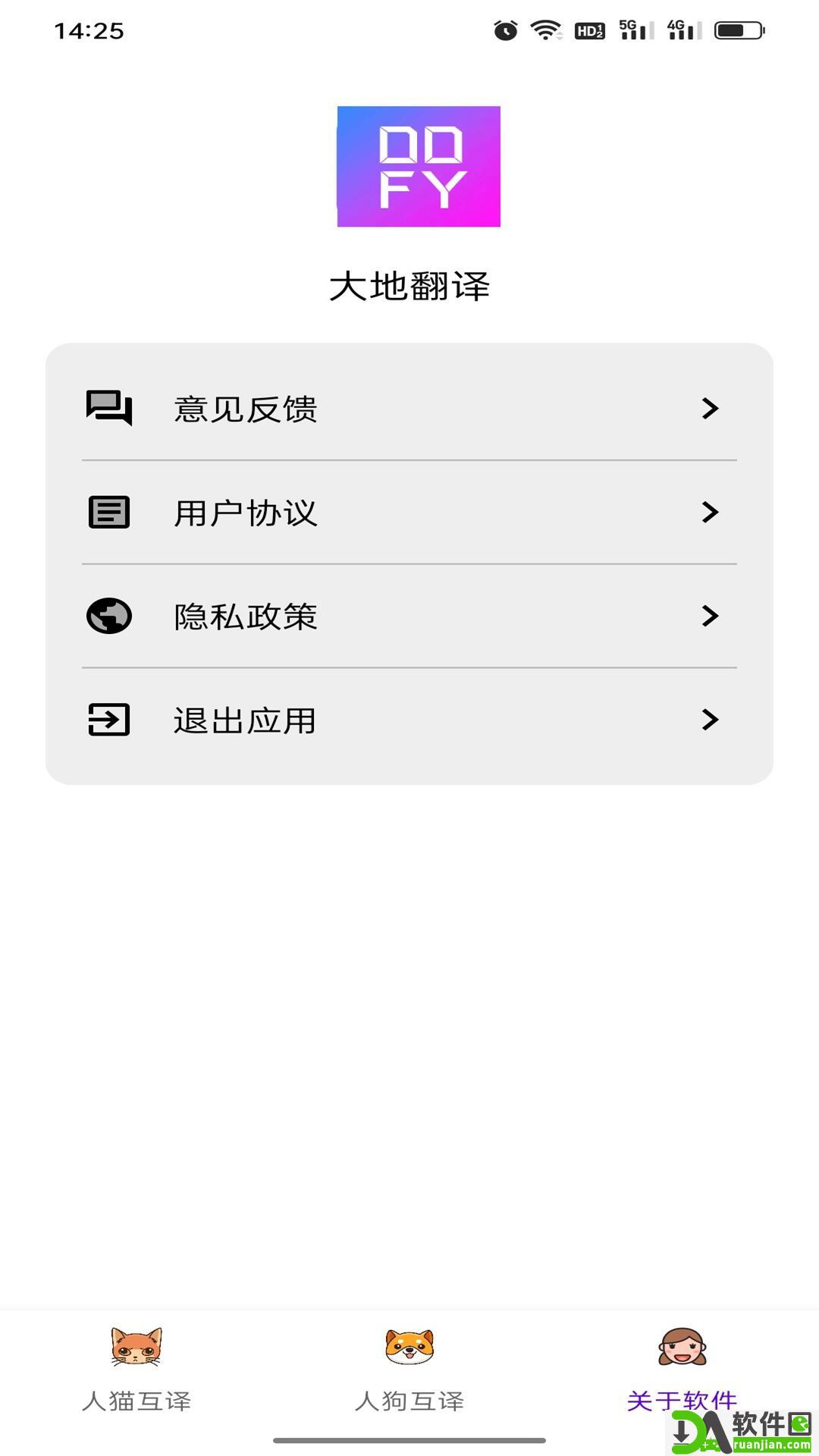Expand the 退出应用 row chevron
The height and width of the screenshot is (1456, 819).
(710, 720)
